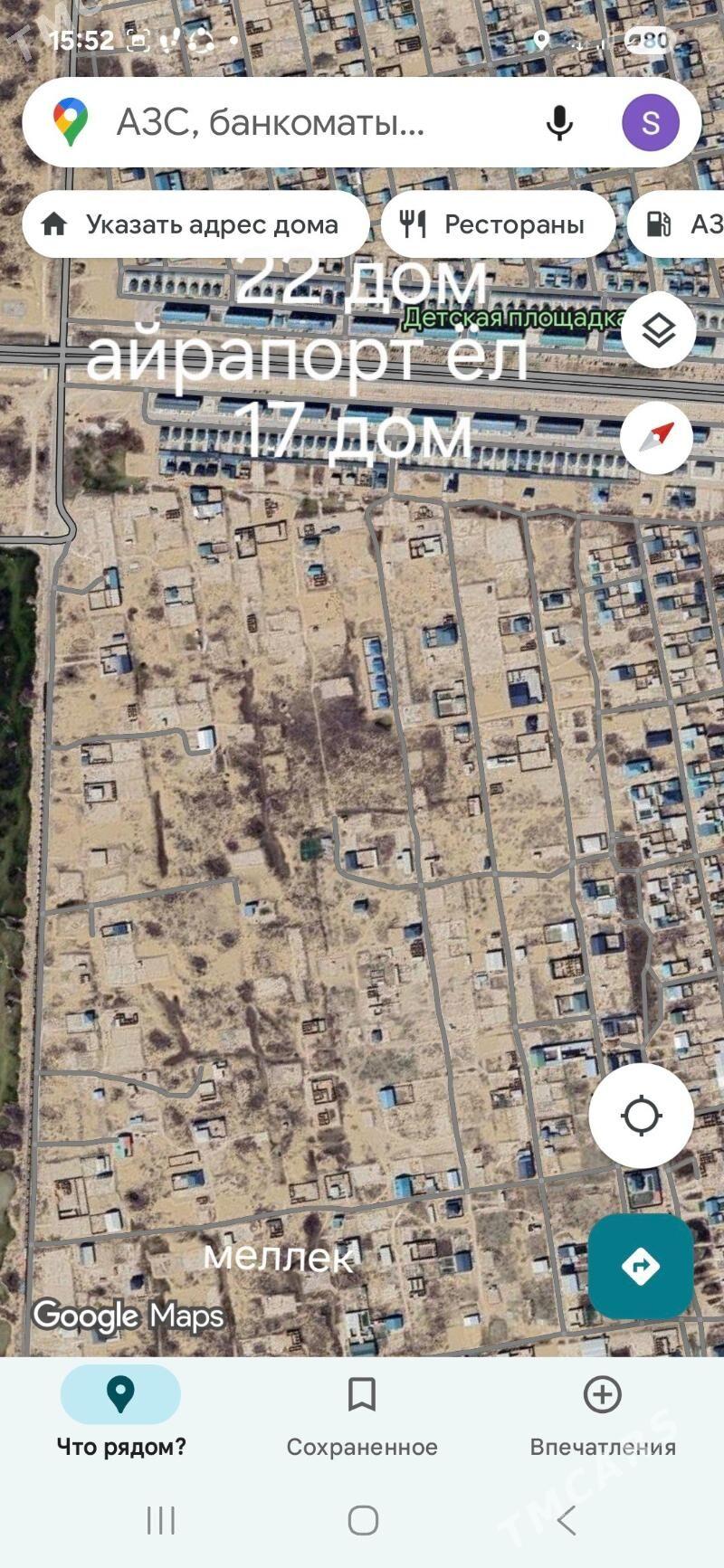This screenshot has height=1568, width=724.
Task: Filter the map by Рестораны
Action: point(497,224)
